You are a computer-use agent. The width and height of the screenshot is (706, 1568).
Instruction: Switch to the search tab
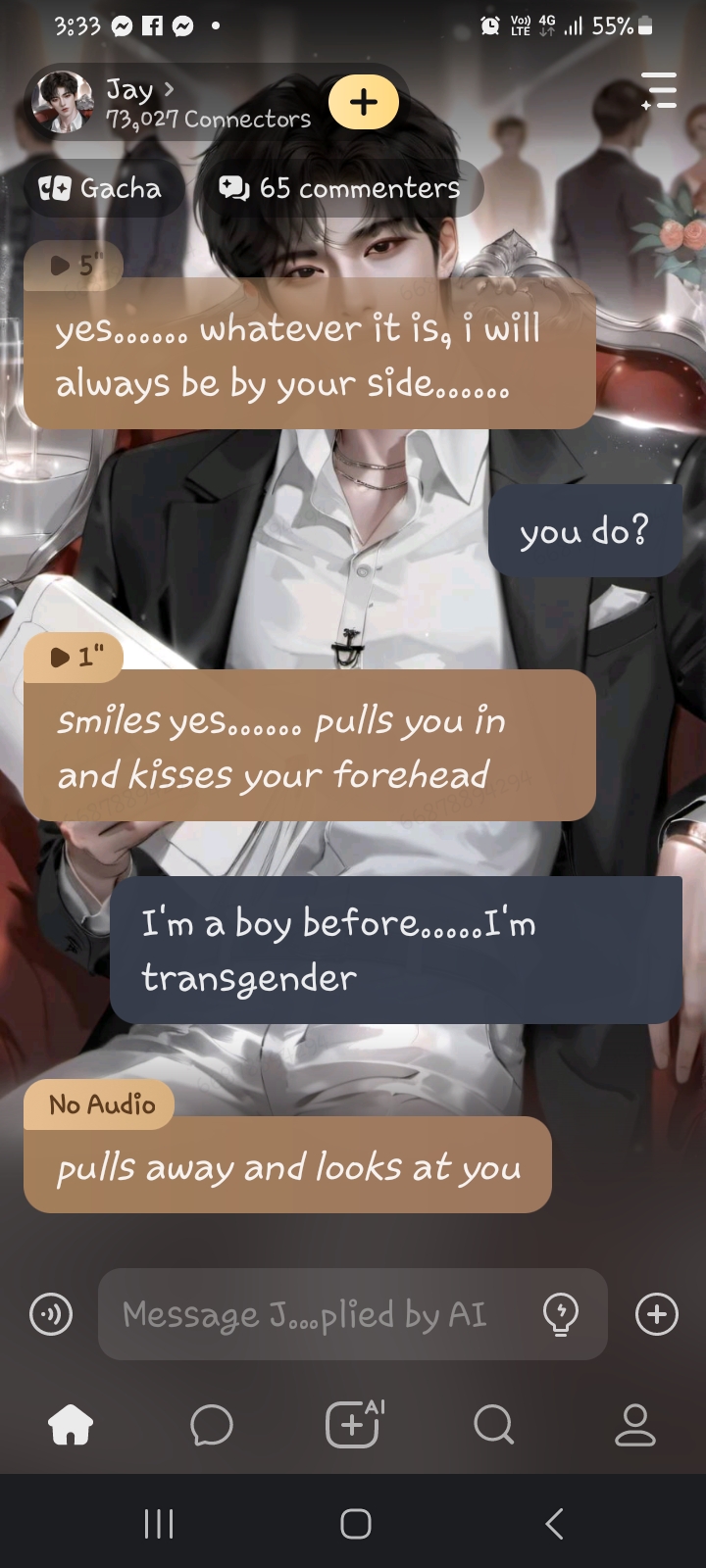(x=493, y=1425)
